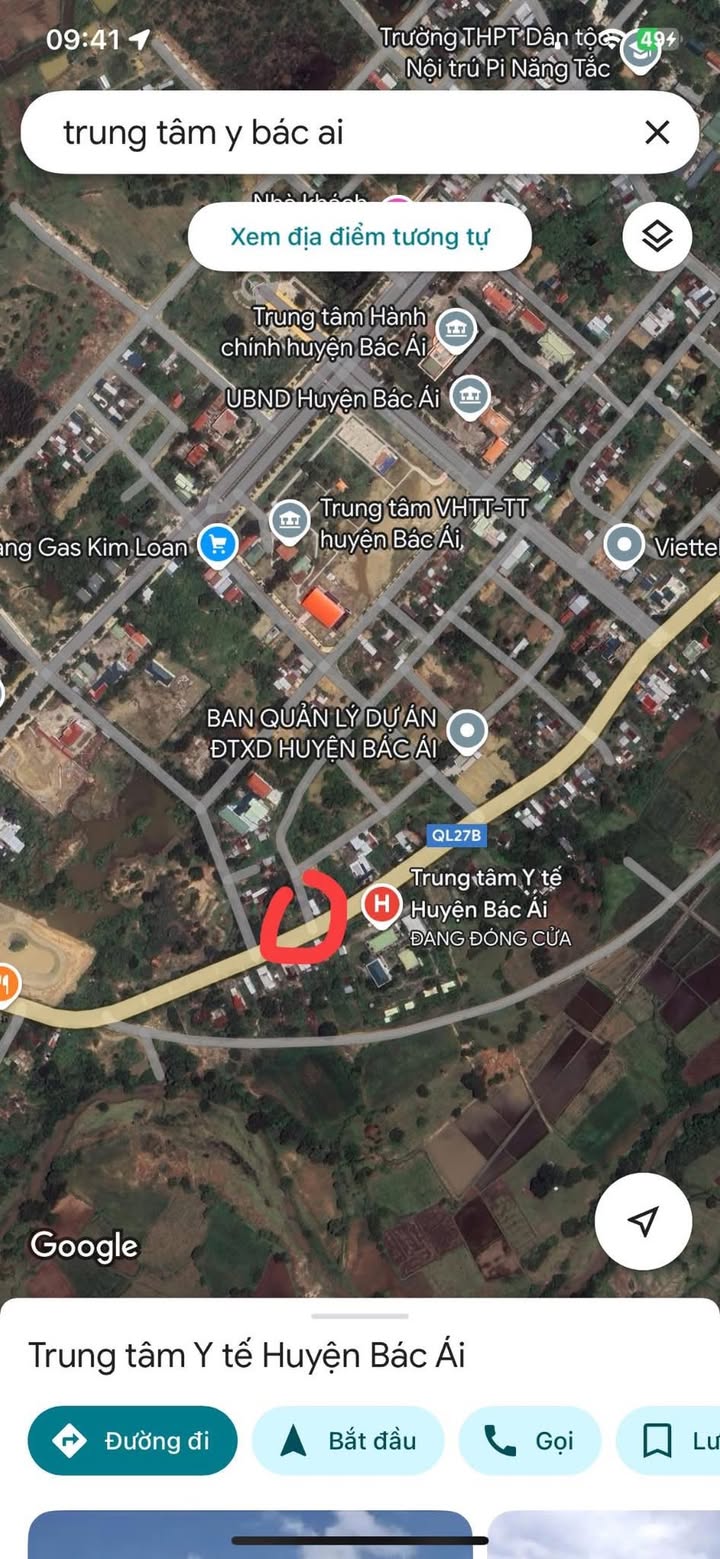Viewport: 720px width, 1559px height.
Task: Start navigation with Bắt đầu
Action: tap(347, 1441)
